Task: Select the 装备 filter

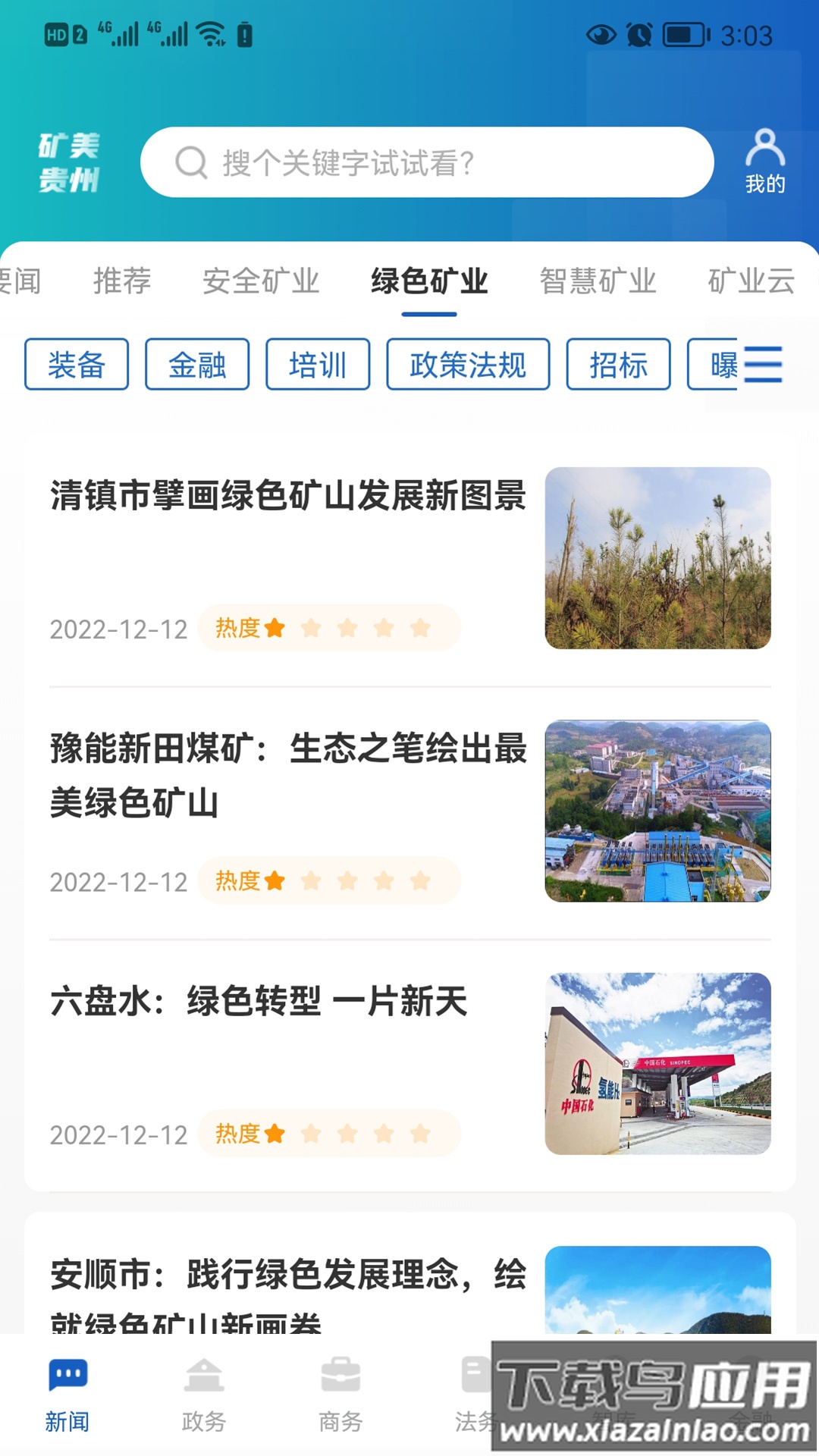Action: pos(76,364)
